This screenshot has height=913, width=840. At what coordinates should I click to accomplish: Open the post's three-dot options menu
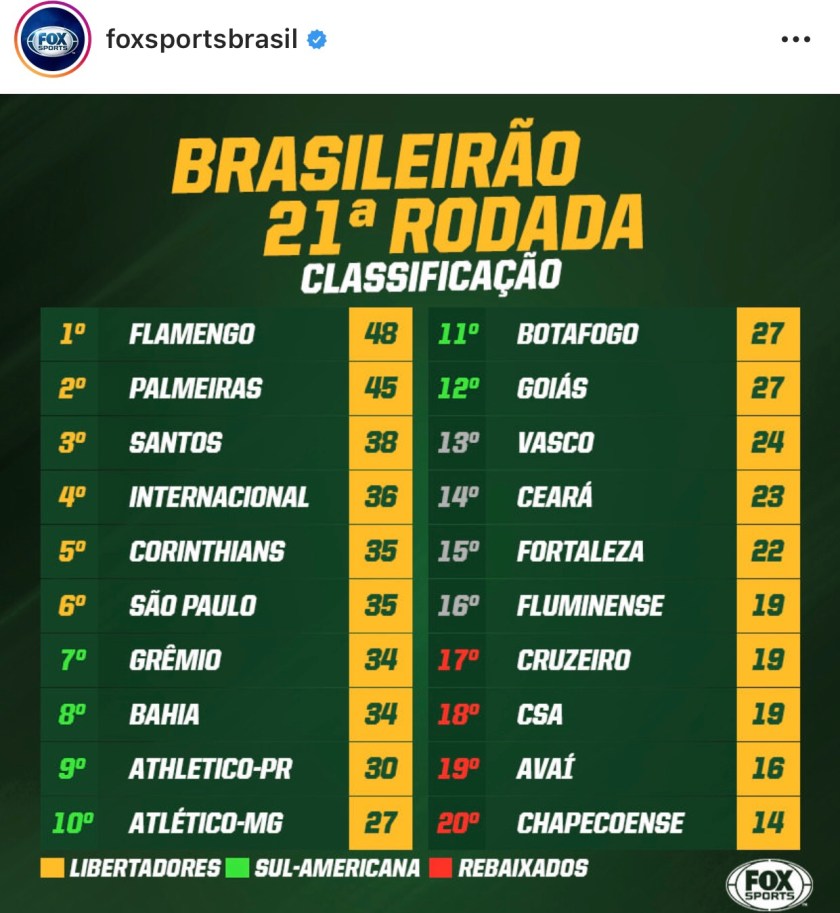click(x=795, y=40)
